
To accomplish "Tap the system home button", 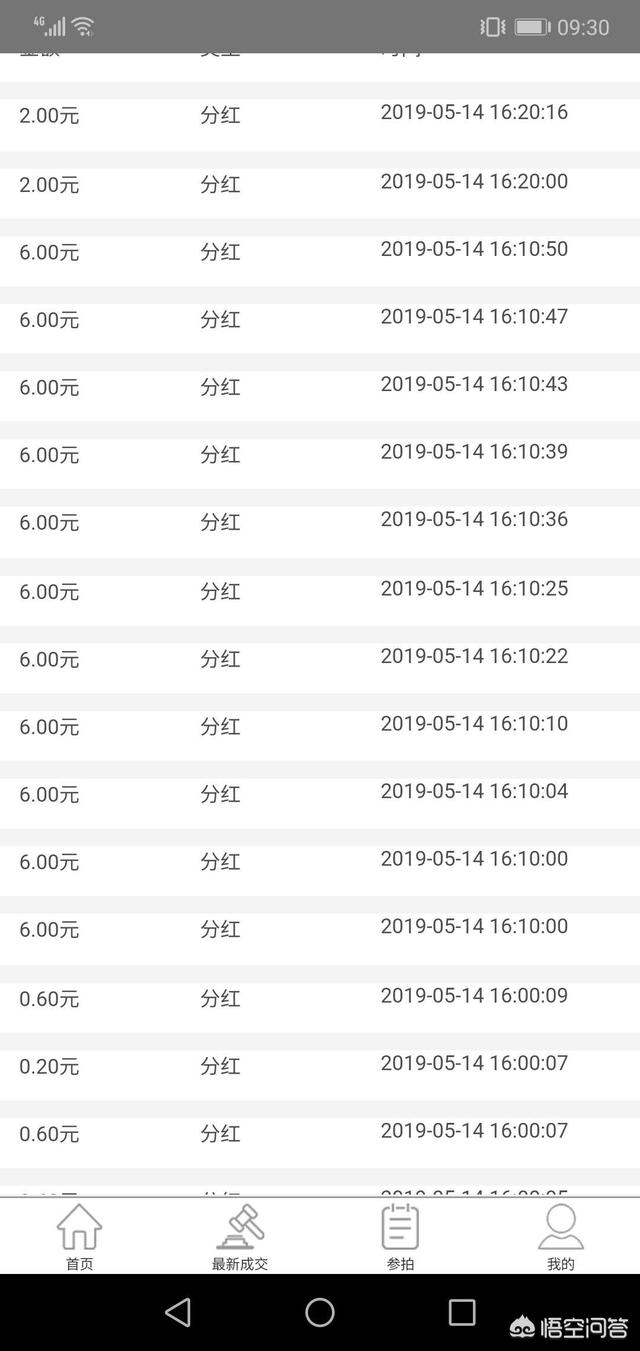I will (x=320, y=1312).
